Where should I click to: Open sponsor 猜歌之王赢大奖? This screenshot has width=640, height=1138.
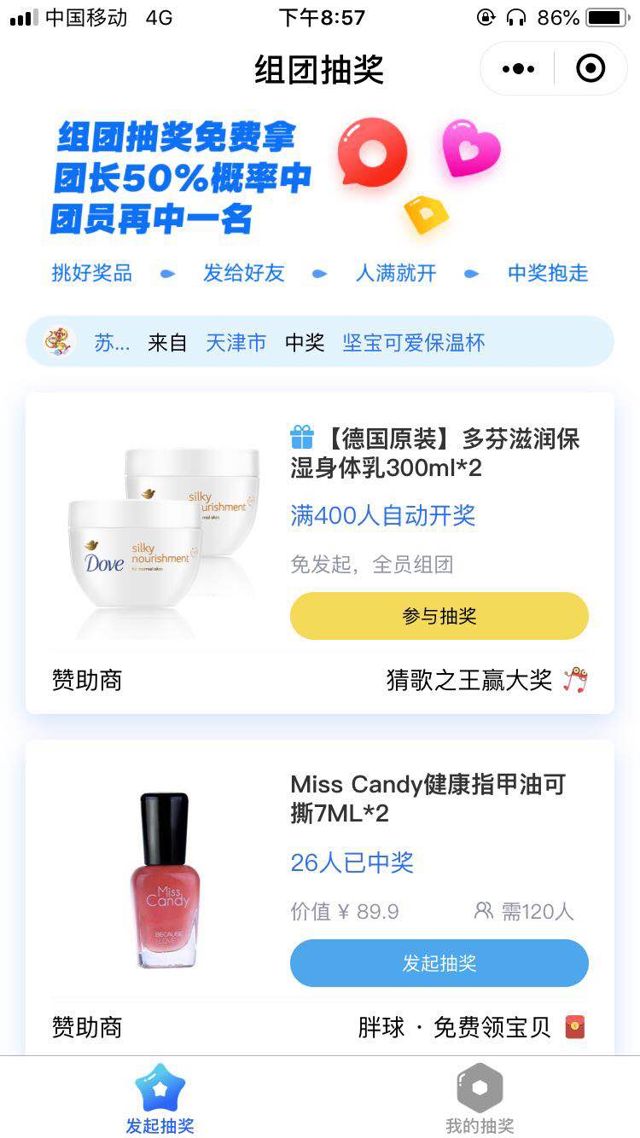point(486,681)
